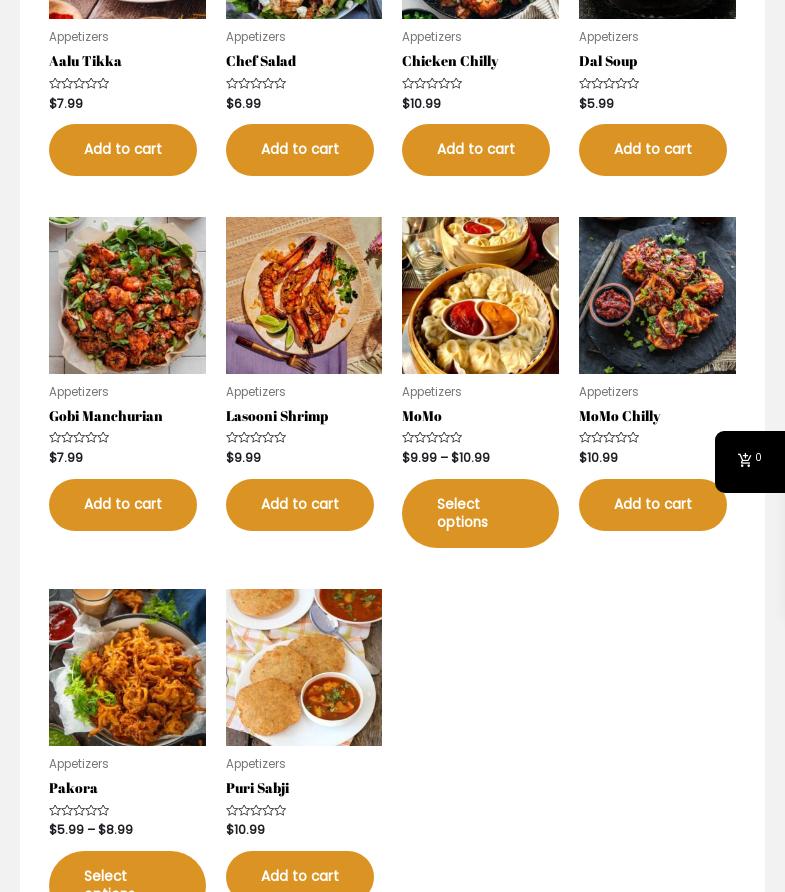Viewport: 785px width, 892px height.
Task: Add Chicken Chilly to cart
Action: coord(476,150)
